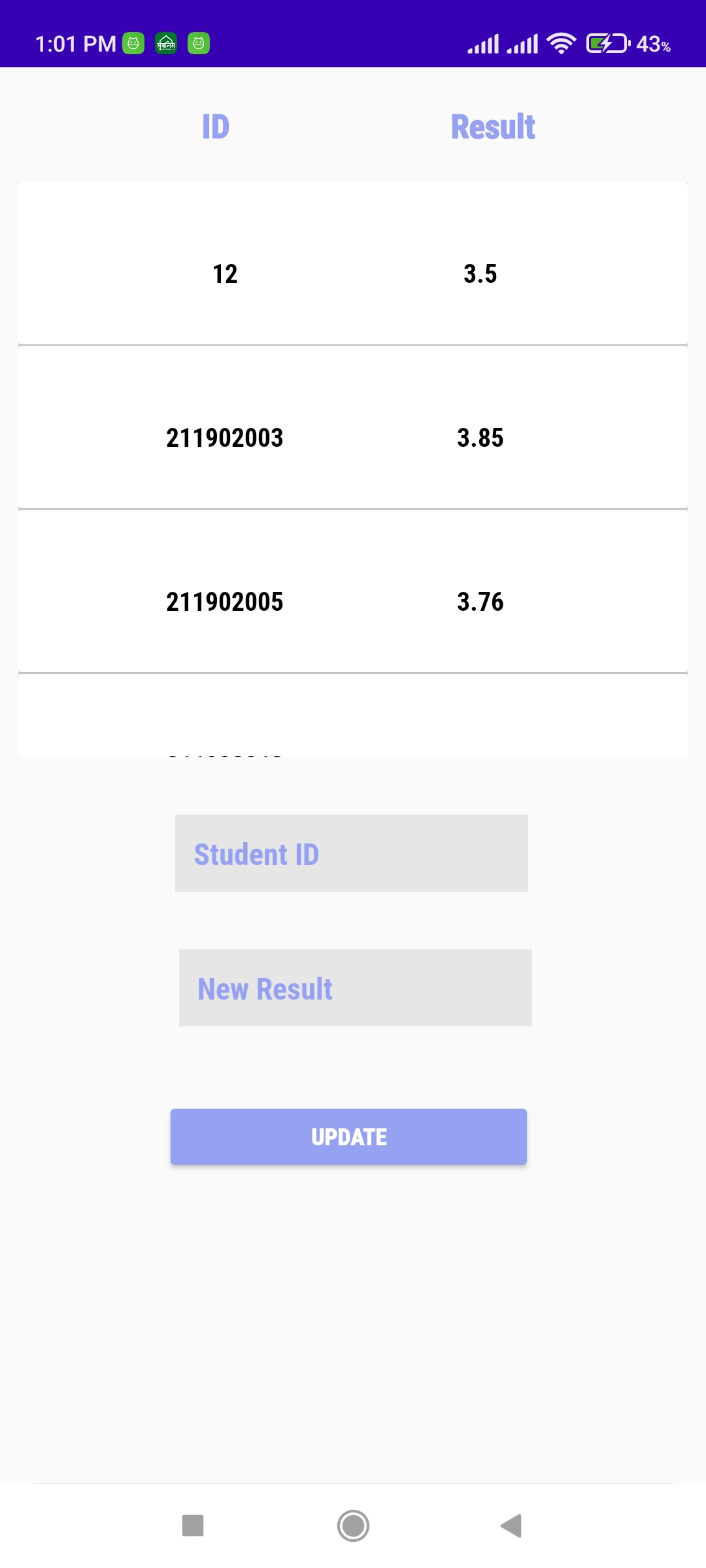Screen dimensions: 706x1568
Task: Focus the New Result input field
Action: pyautogui.click(x=355, y=988)
